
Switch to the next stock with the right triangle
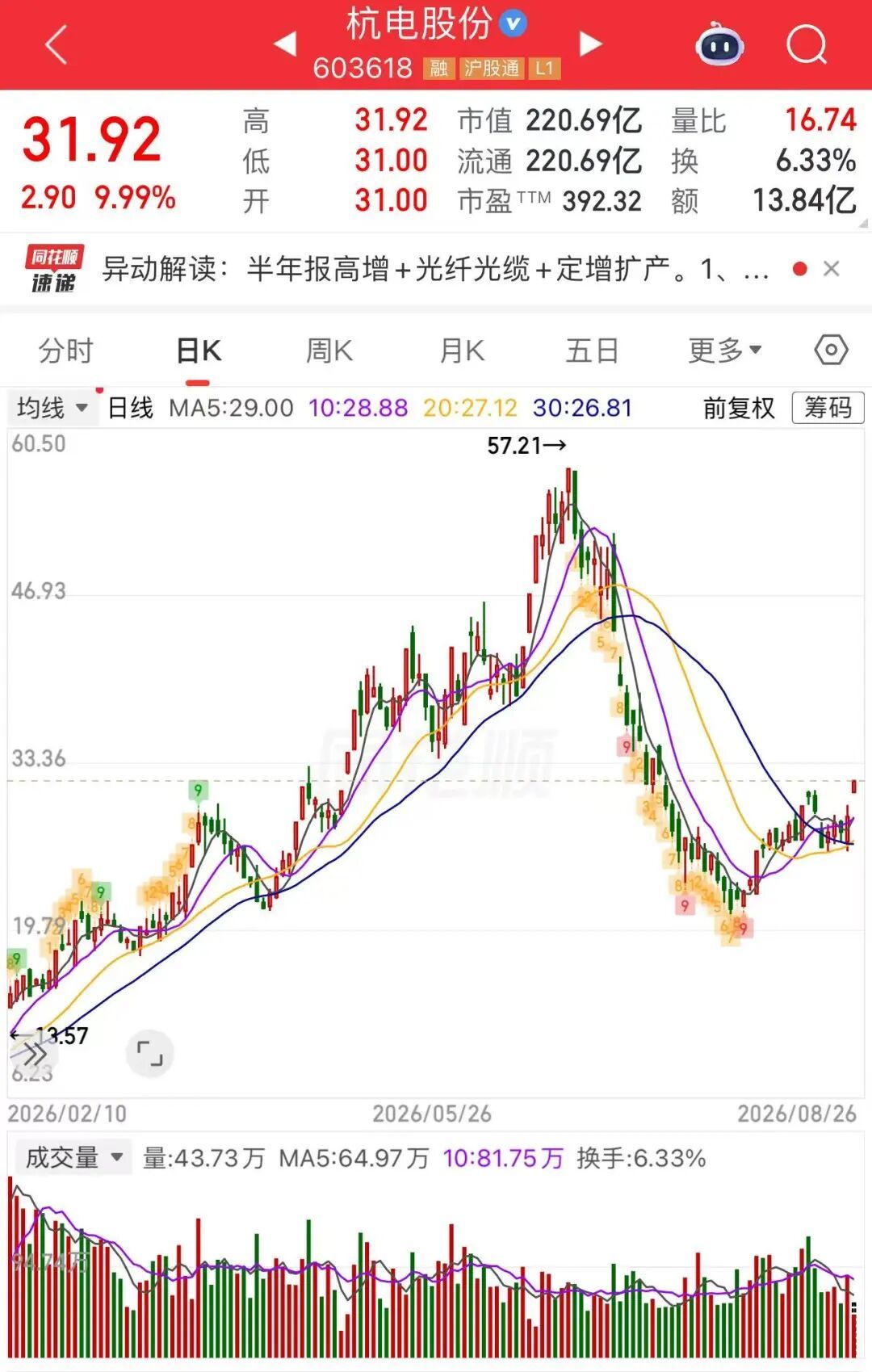point(590,44)
